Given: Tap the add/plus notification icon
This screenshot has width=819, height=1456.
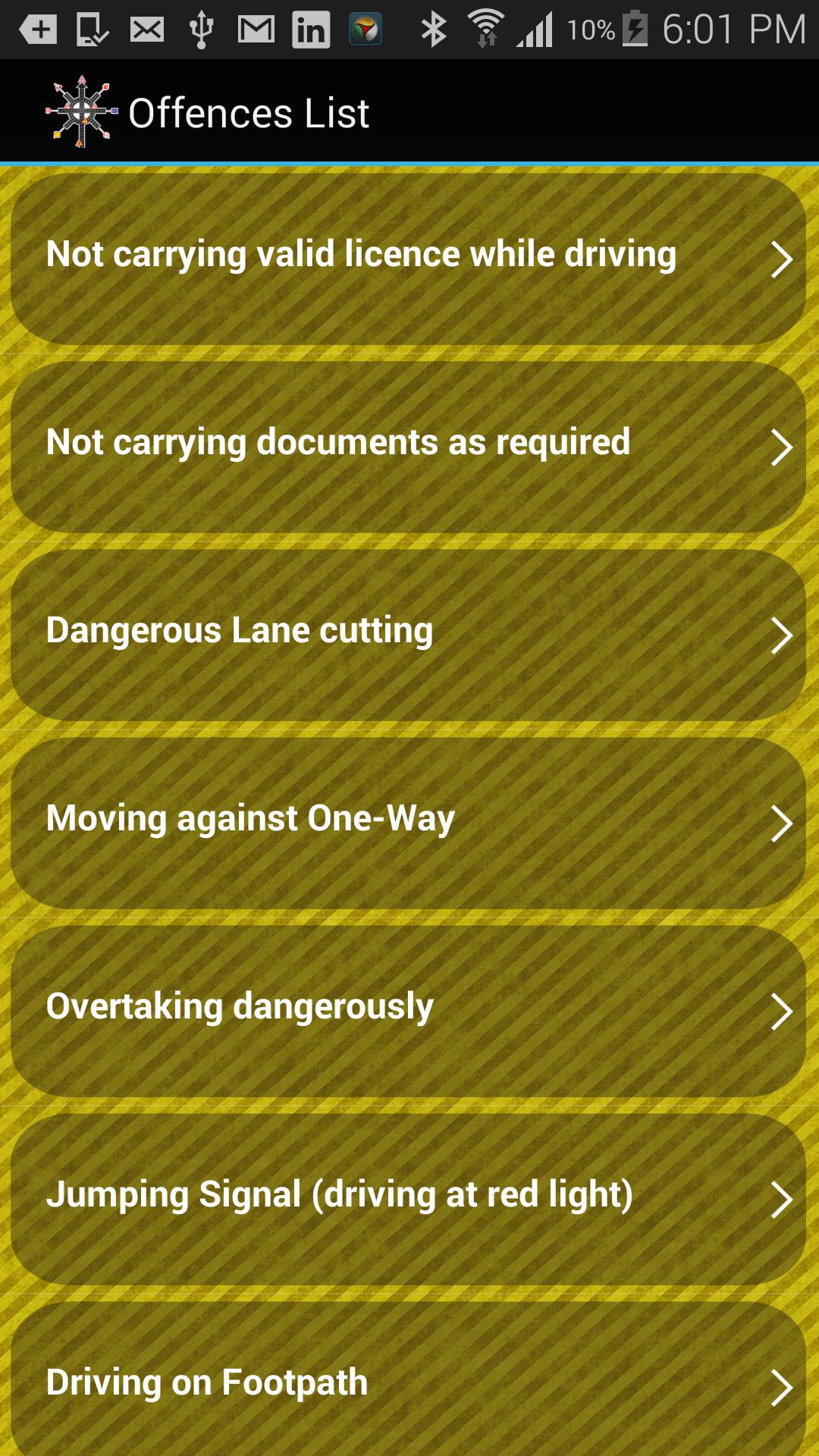Looking at the screenshot, I should click(36, 29).
